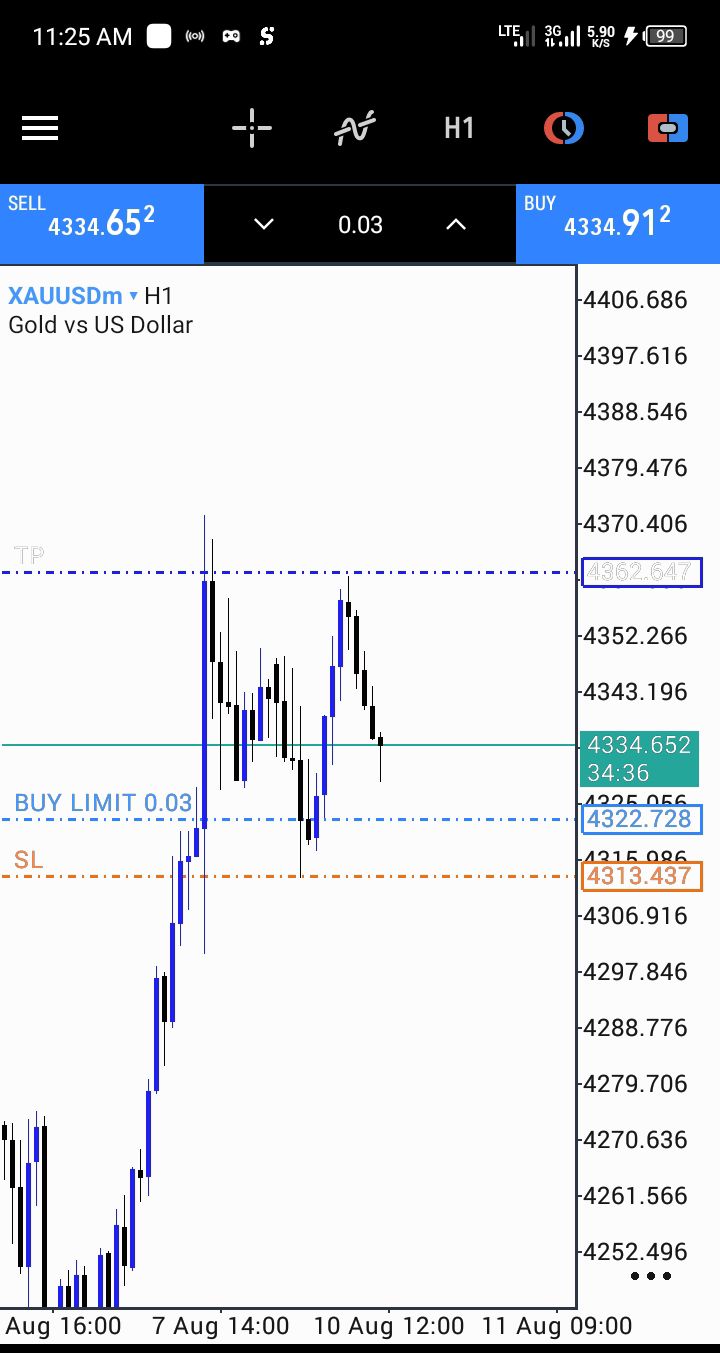Select the BUY LIMIT 0.03 order line

coord(103,803)
